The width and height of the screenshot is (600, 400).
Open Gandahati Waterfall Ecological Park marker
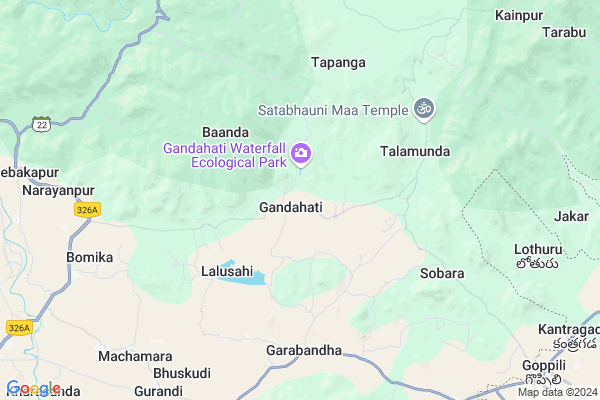pos(301,155)
